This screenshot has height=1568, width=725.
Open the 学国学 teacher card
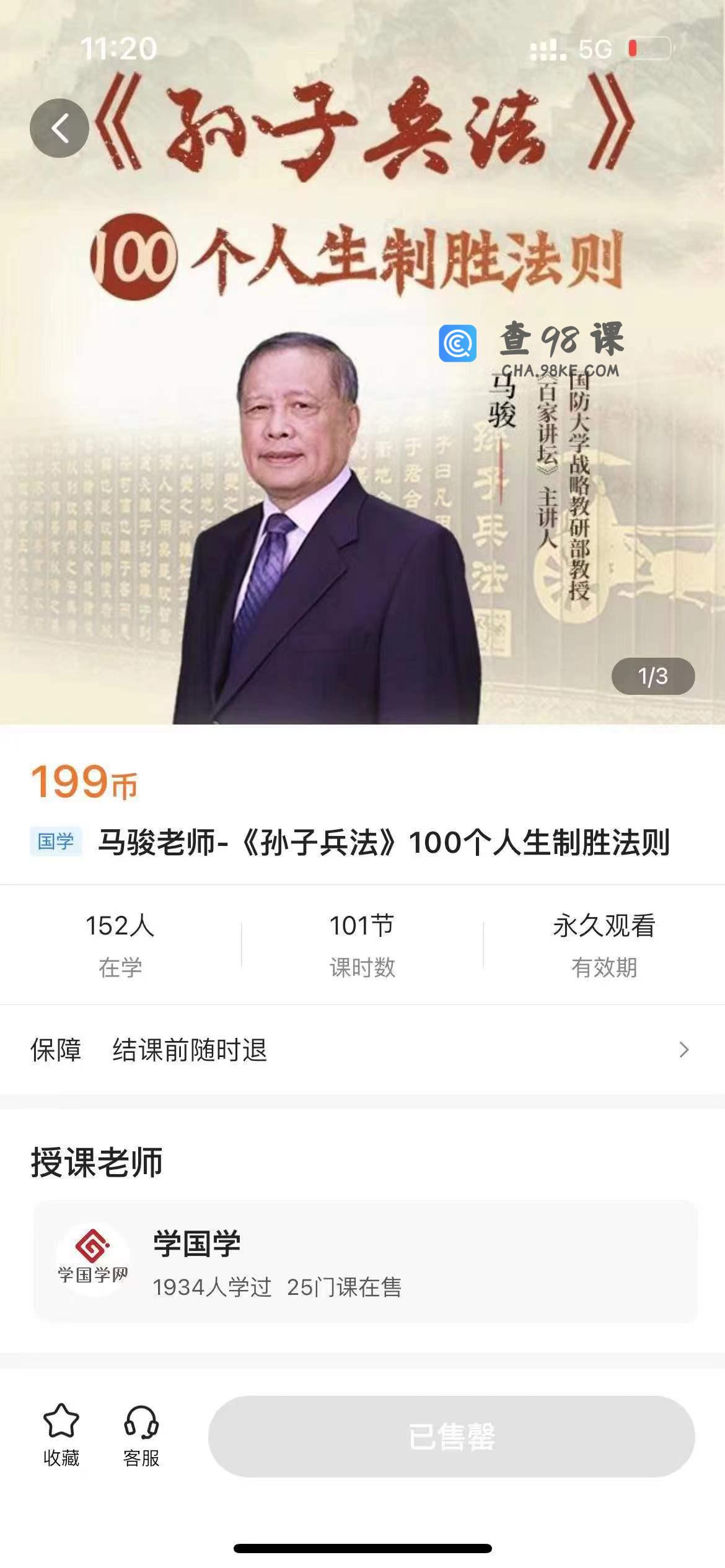pos(365,1261)
